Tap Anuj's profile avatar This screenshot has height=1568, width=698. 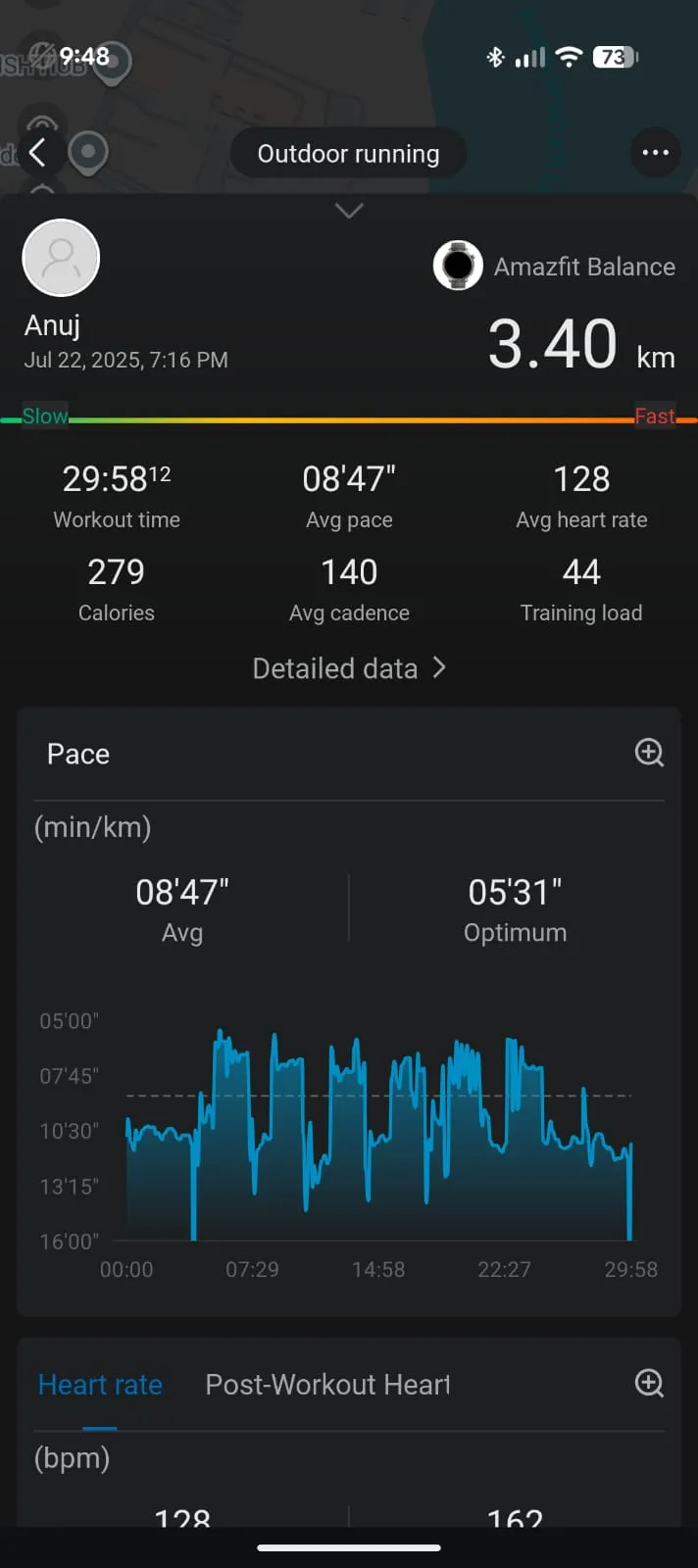pyautogui.click(x=61, y=258)
